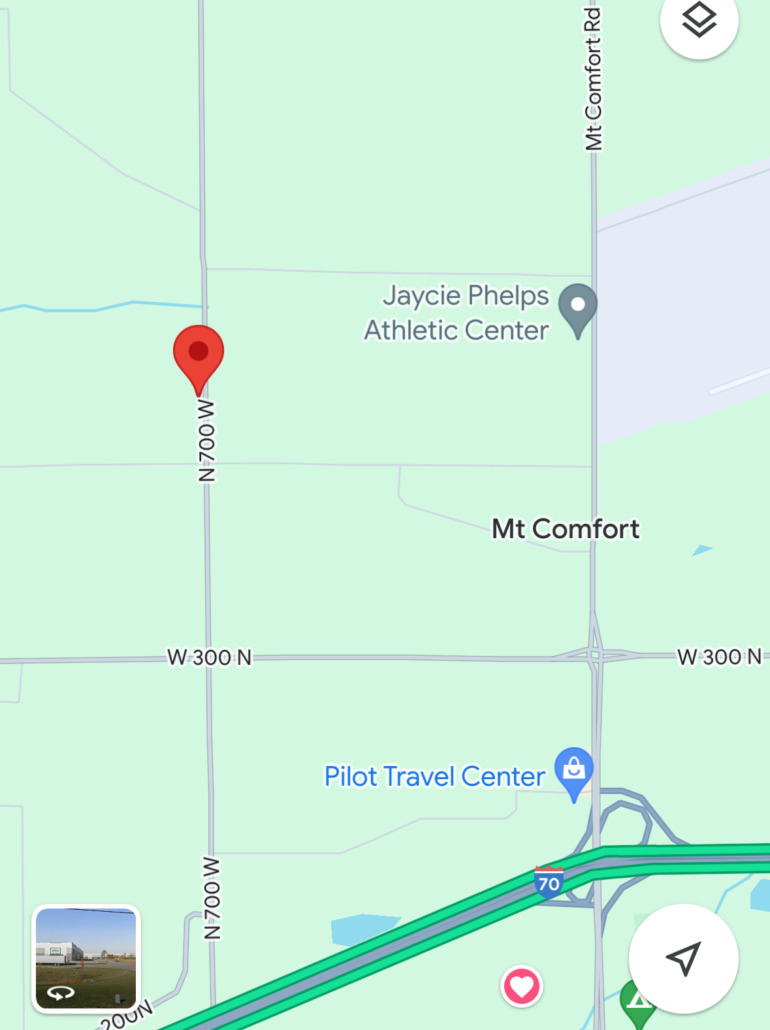Open the Street View thumbnail
Image resolution: width=770 pixels, height=1030 pixels.
86,958
